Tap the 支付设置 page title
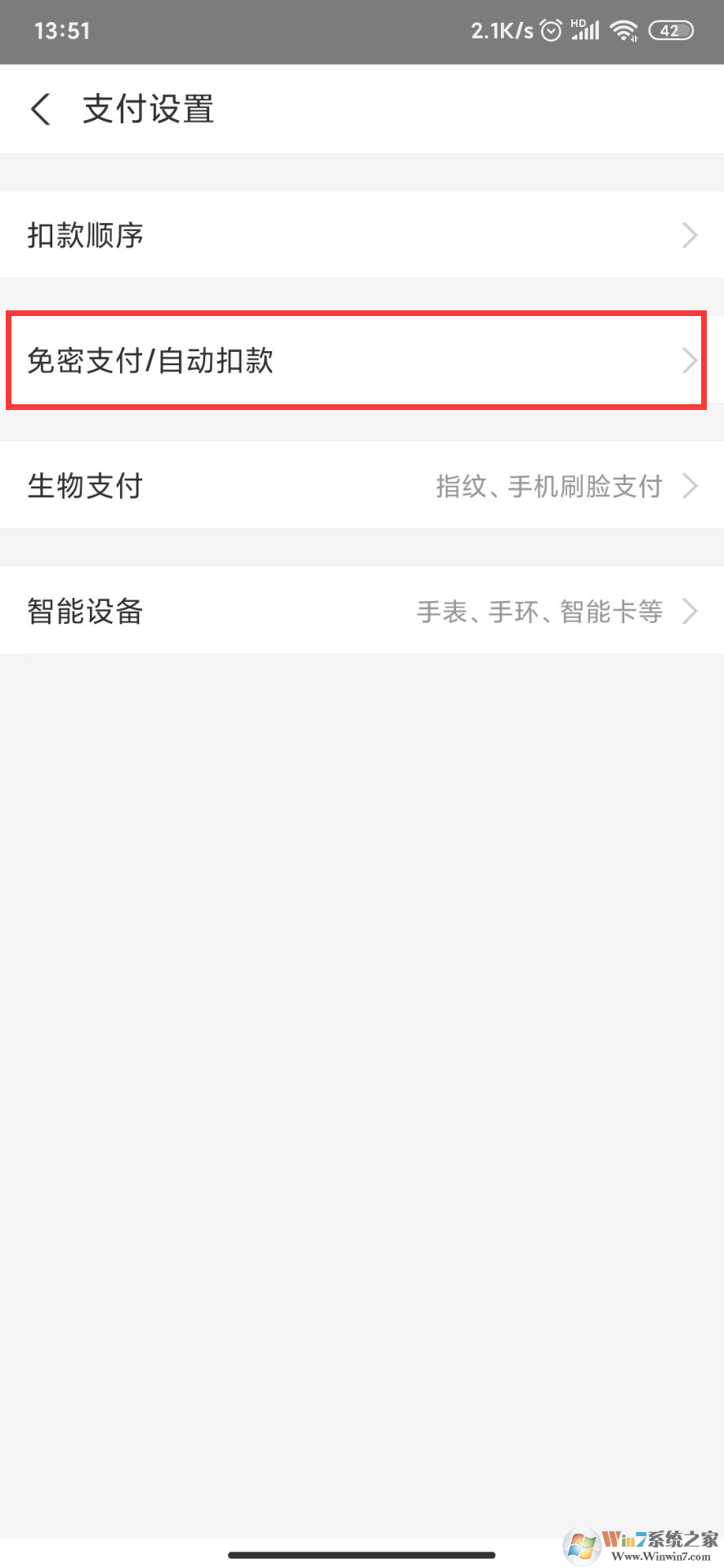Viewport: 724px width, 1568px height. (148, 108)
